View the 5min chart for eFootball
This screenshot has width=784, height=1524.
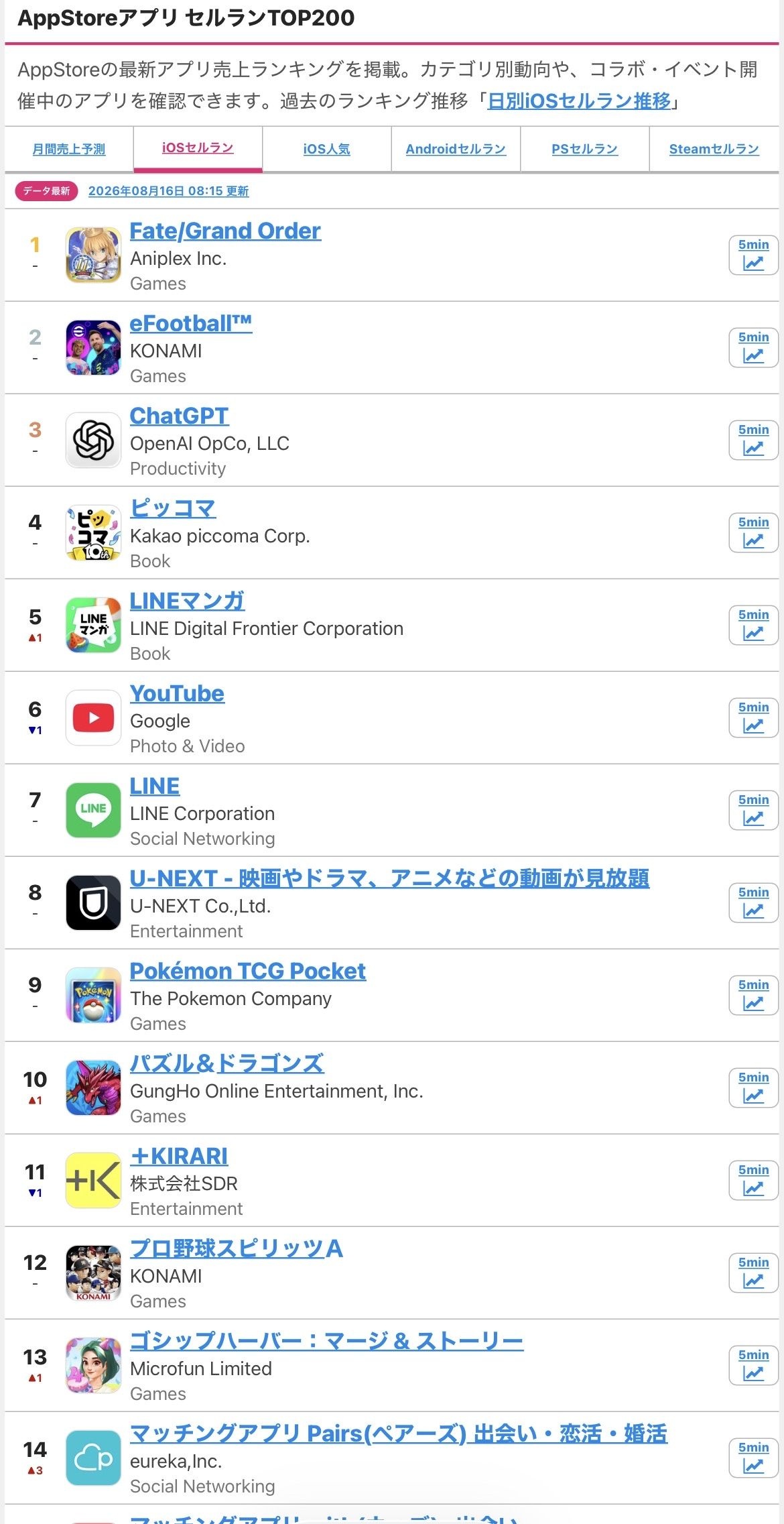point(753,347)
